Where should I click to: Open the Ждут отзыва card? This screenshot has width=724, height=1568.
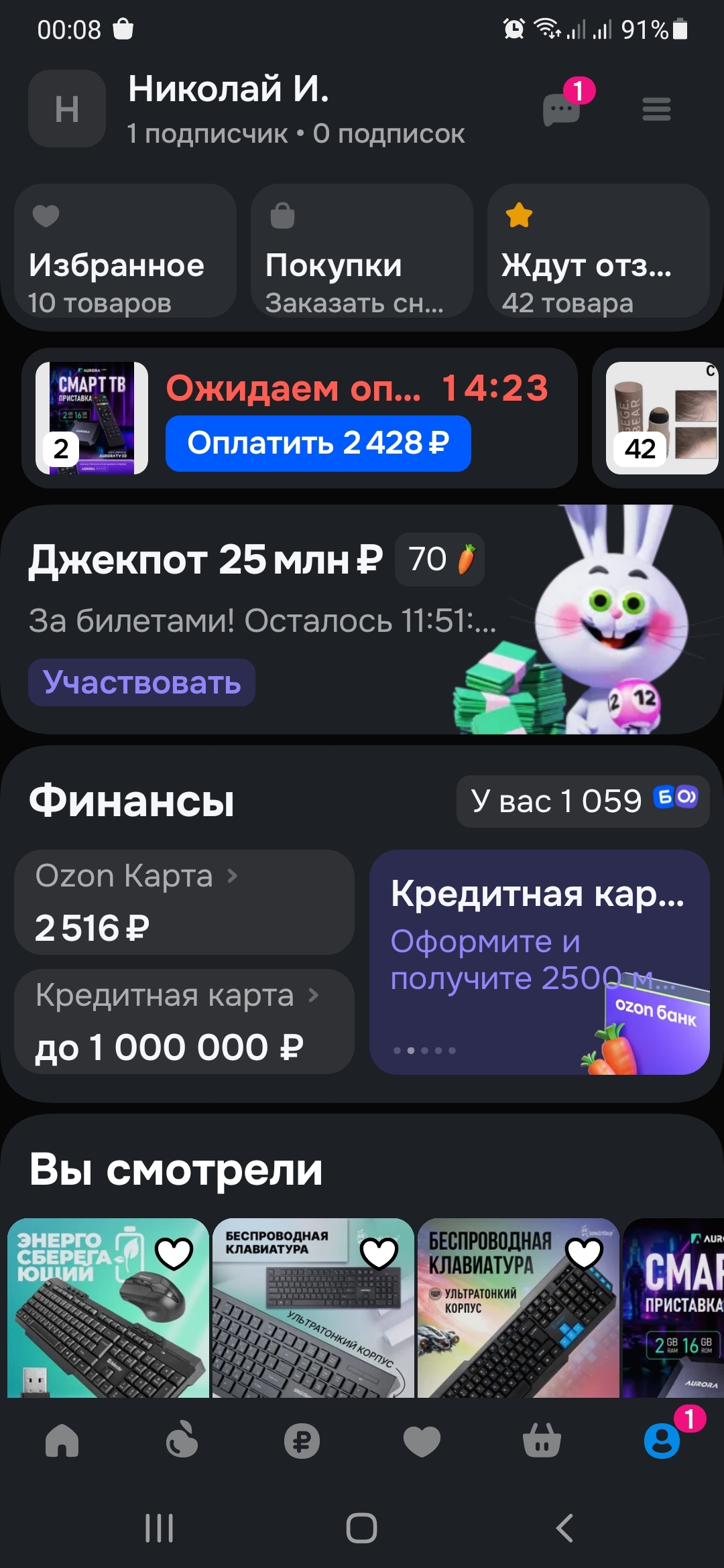tap(599, 251)
